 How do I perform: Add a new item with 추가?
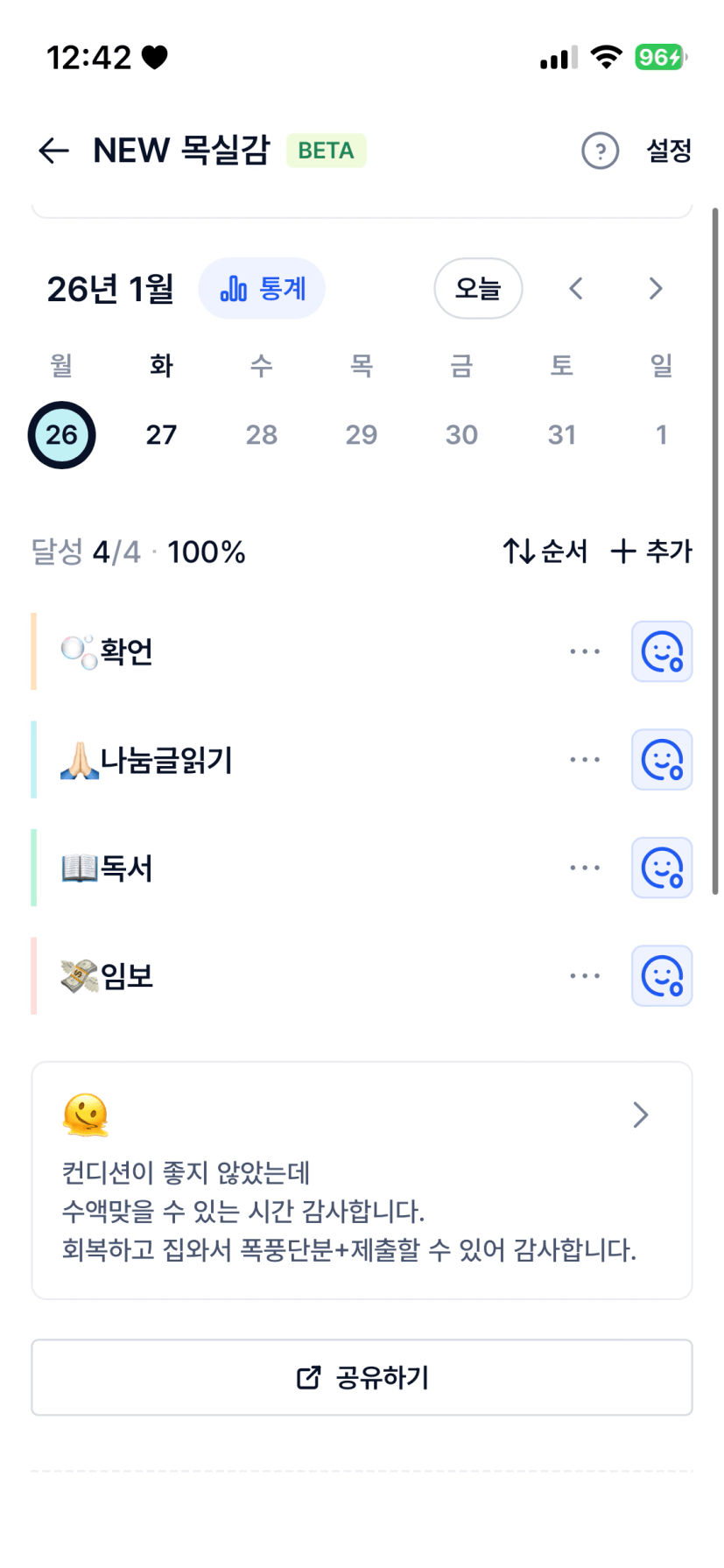coord(651,552)
